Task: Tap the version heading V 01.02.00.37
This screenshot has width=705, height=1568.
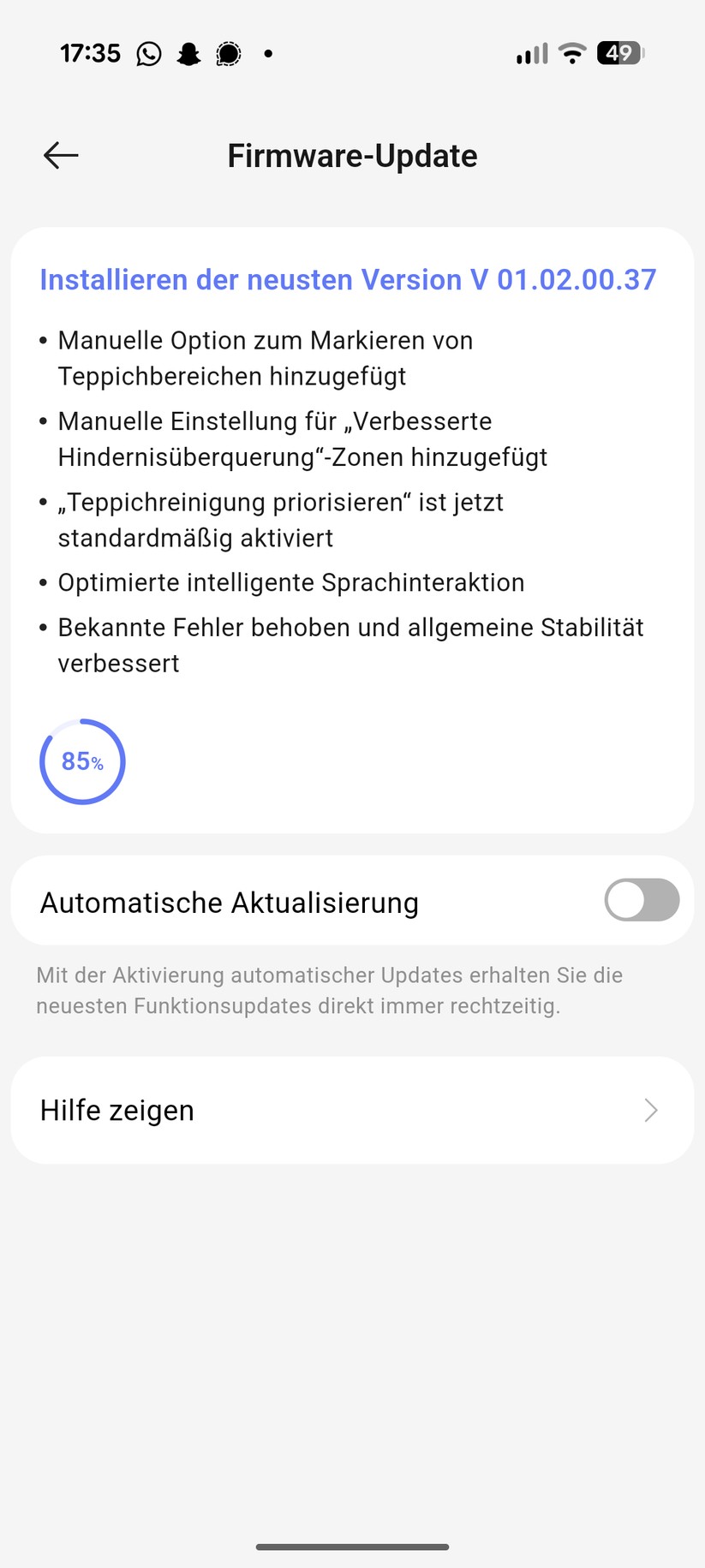Action: pos(347,279)
